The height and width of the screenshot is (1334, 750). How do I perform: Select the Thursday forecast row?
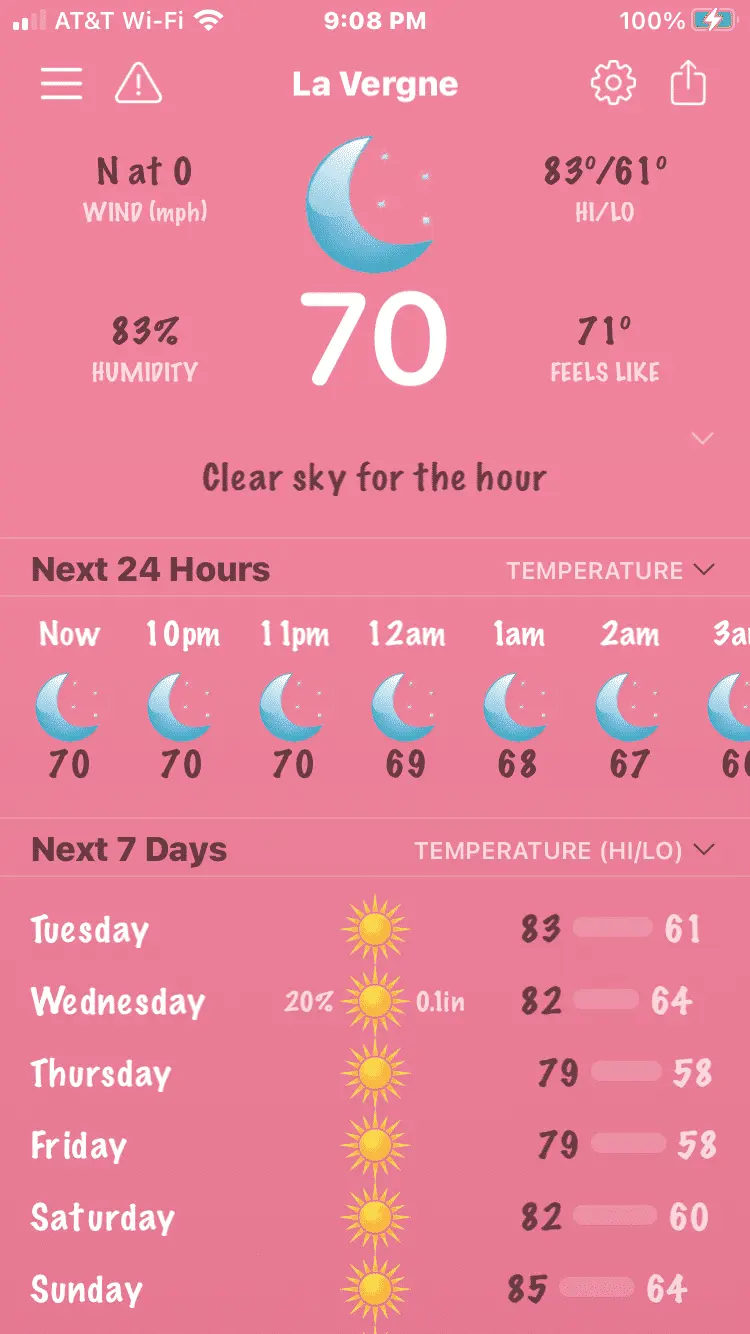pyautogui.click(x=375, y=1074)
